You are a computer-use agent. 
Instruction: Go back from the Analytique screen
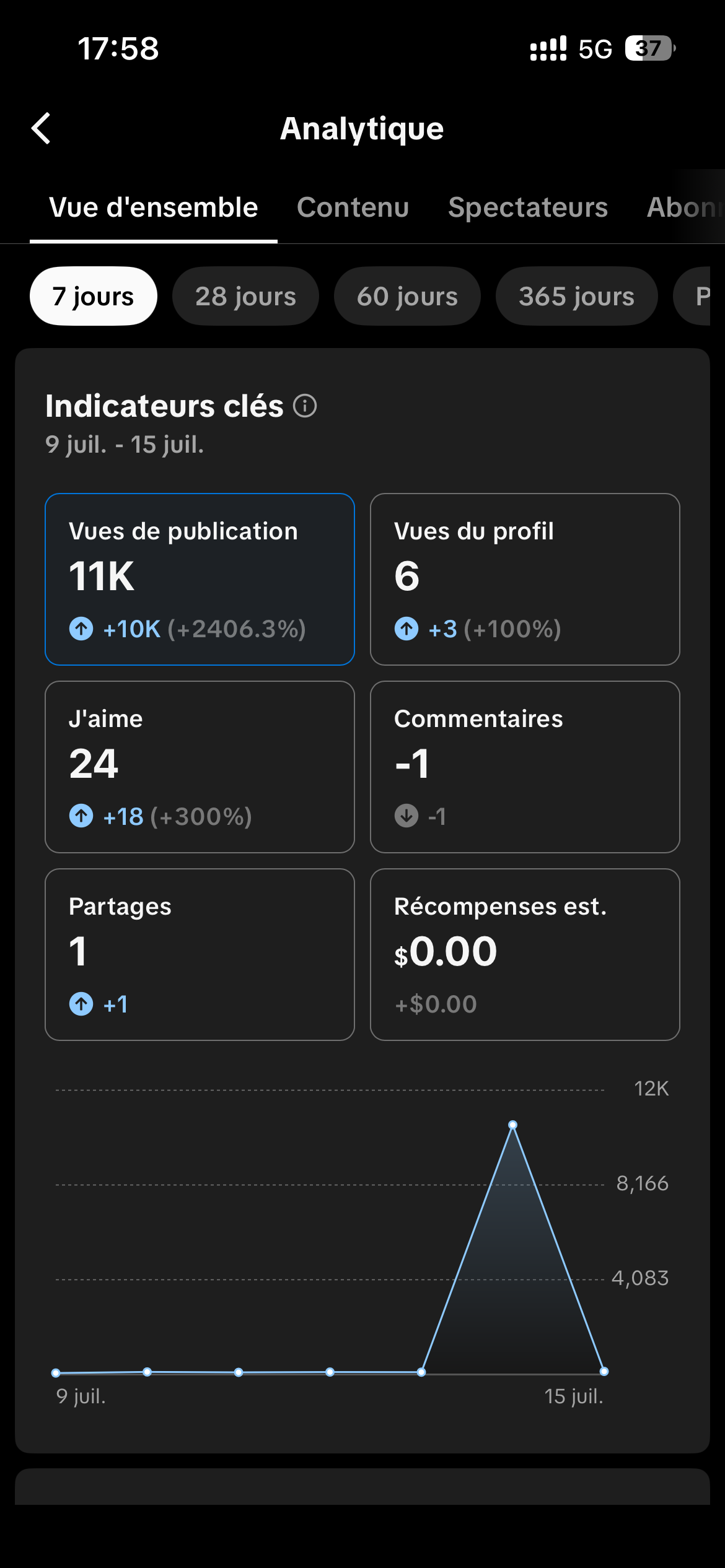pos(41,129)
